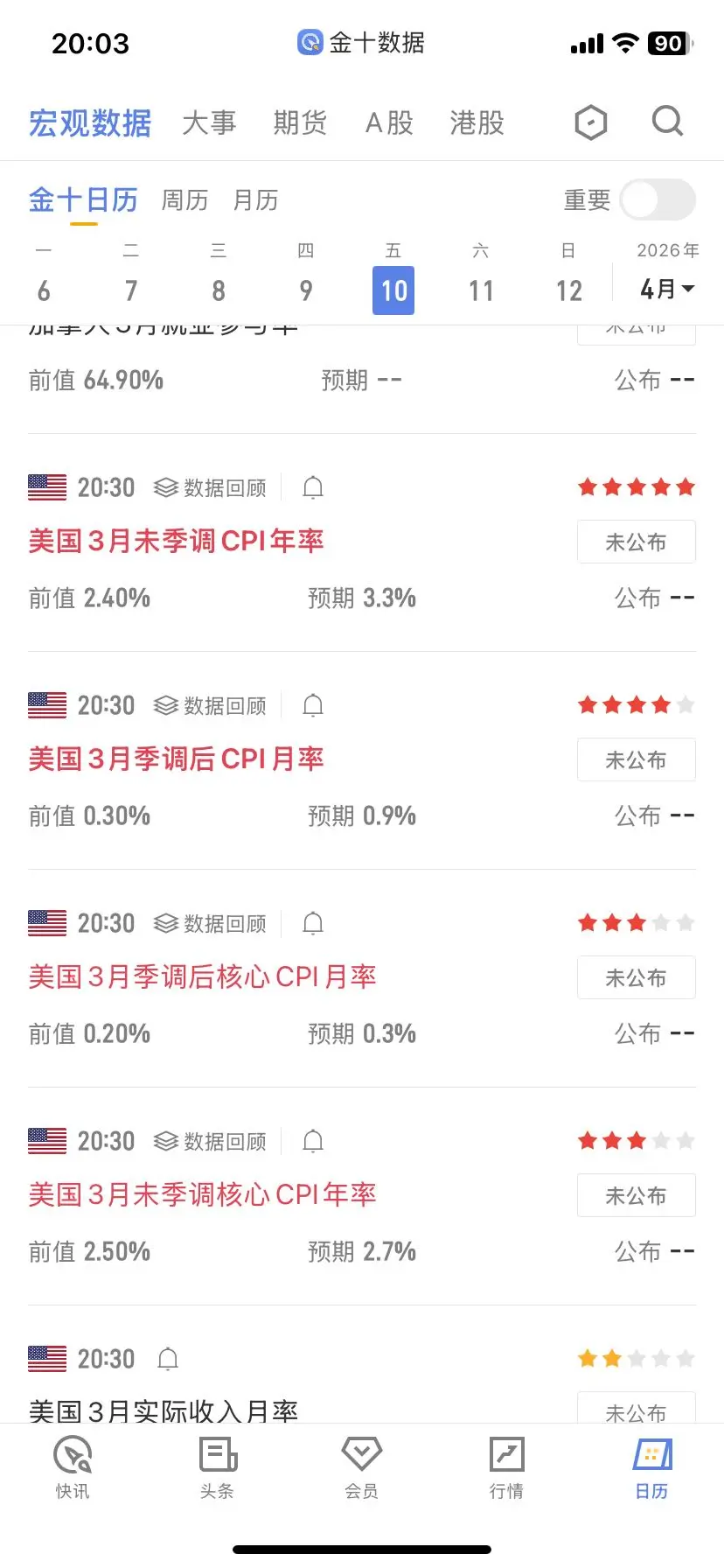Open 美国3月未季调CPI年率 details

pos(176,541)
